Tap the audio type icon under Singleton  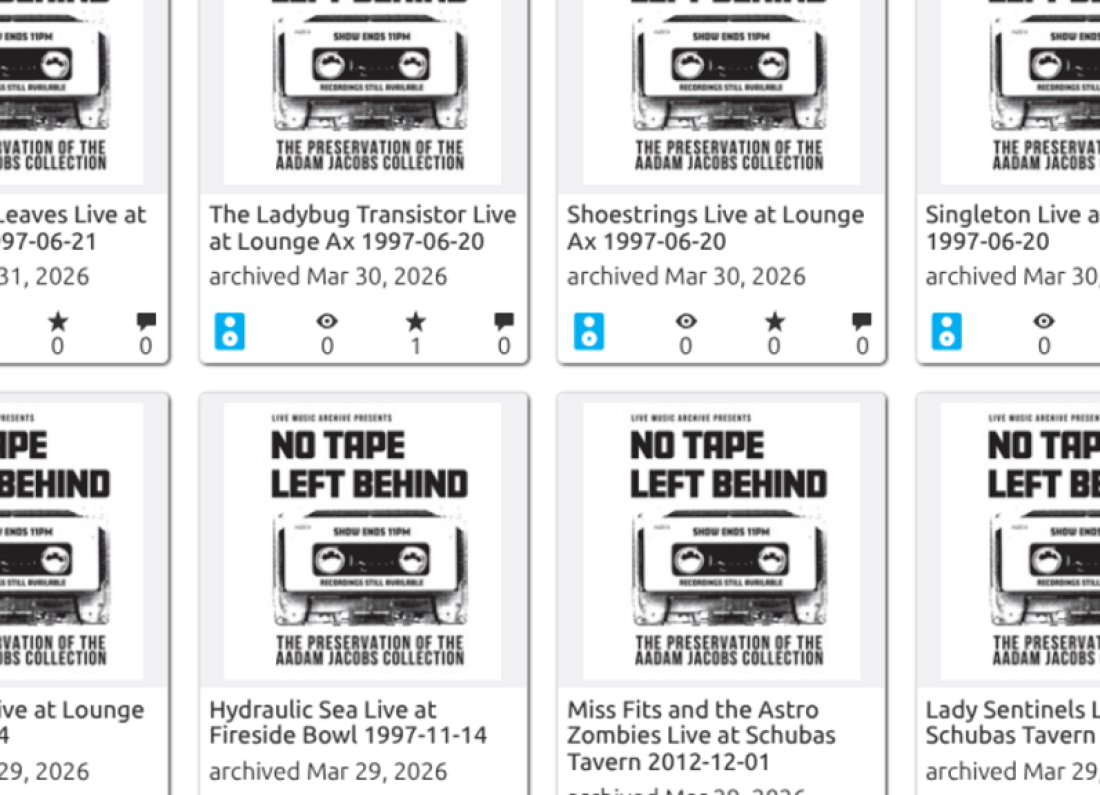946,331
